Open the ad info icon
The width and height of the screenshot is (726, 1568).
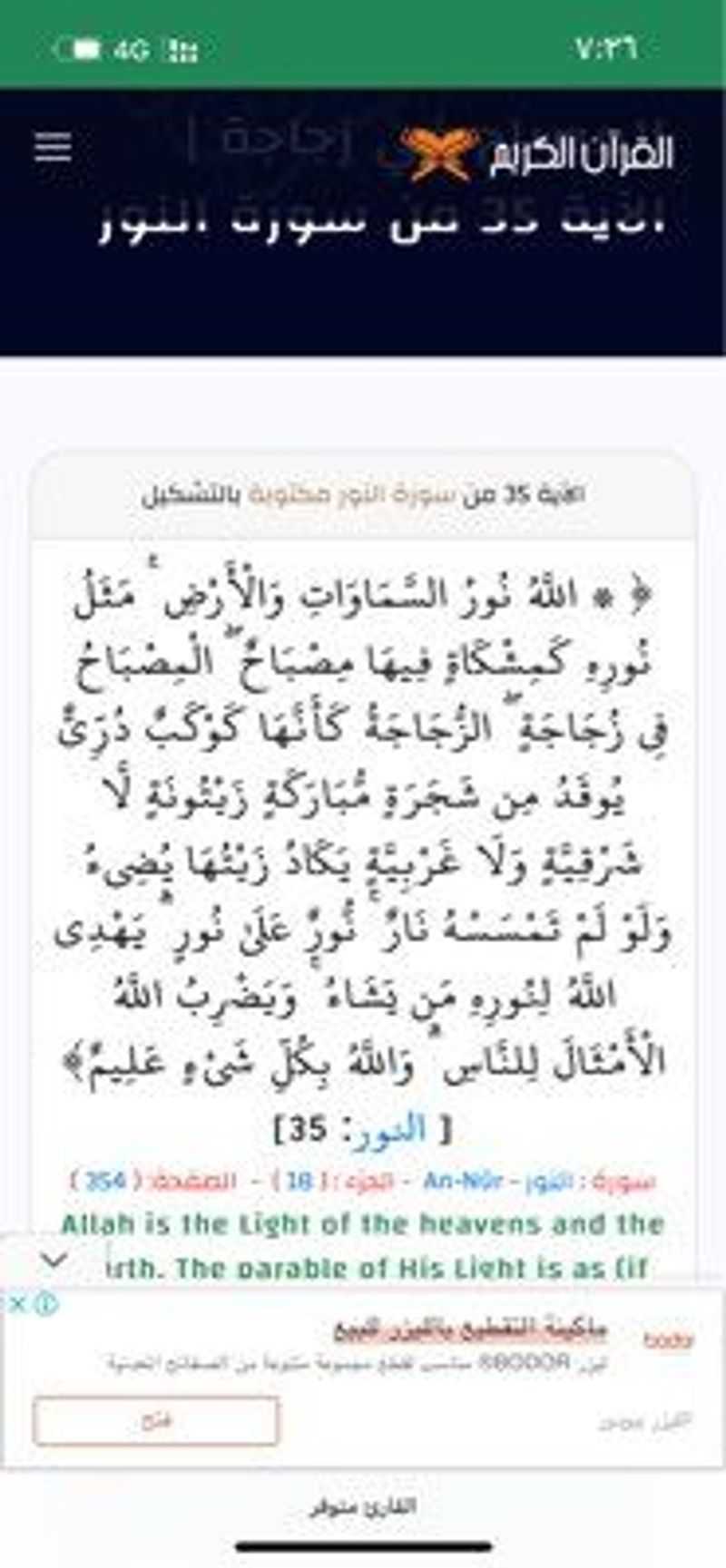(x=46, y=1304)
